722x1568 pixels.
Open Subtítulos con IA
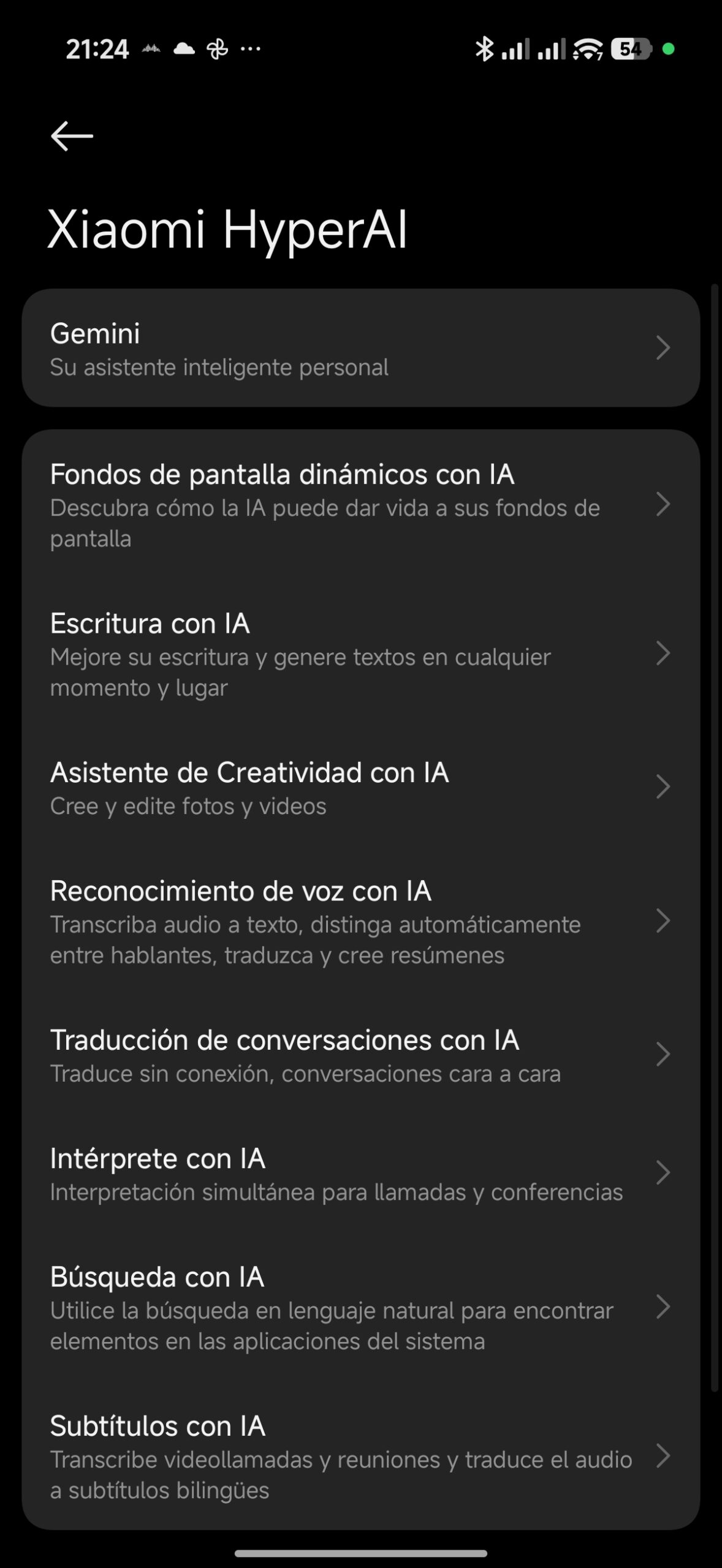pos(360,1457)
